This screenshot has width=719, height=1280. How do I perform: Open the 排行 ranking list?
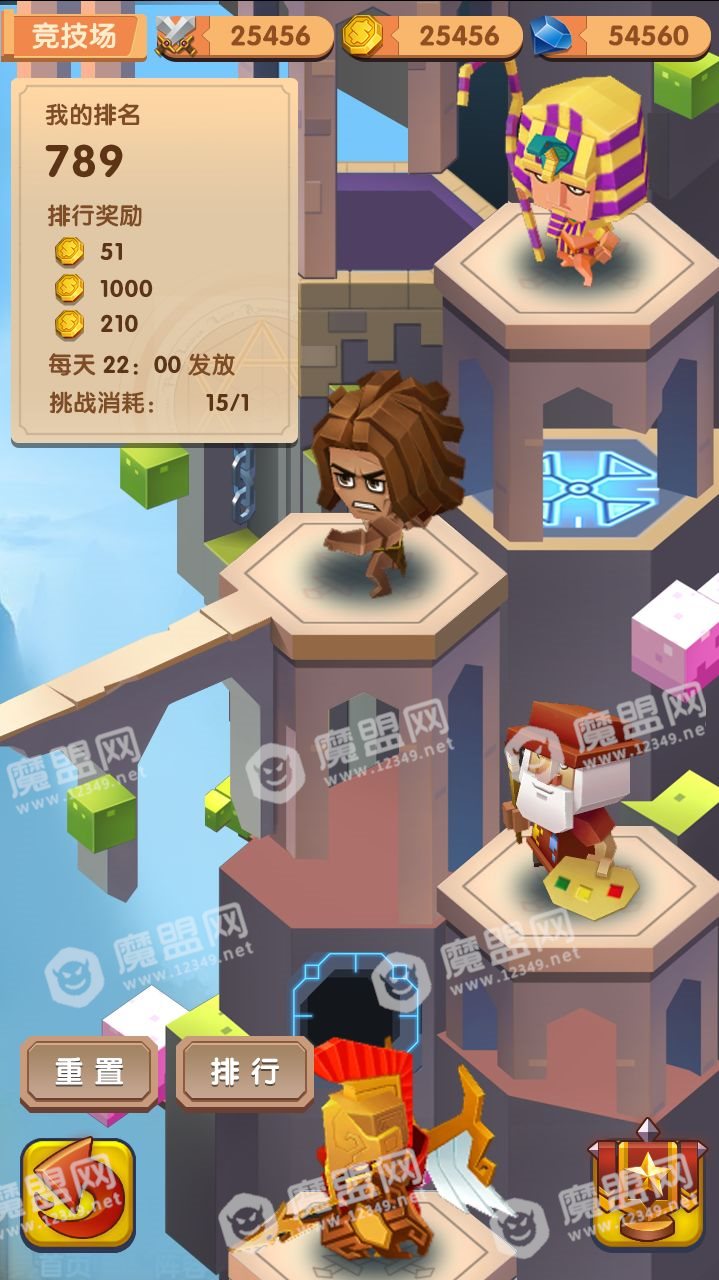[244, 1073]
